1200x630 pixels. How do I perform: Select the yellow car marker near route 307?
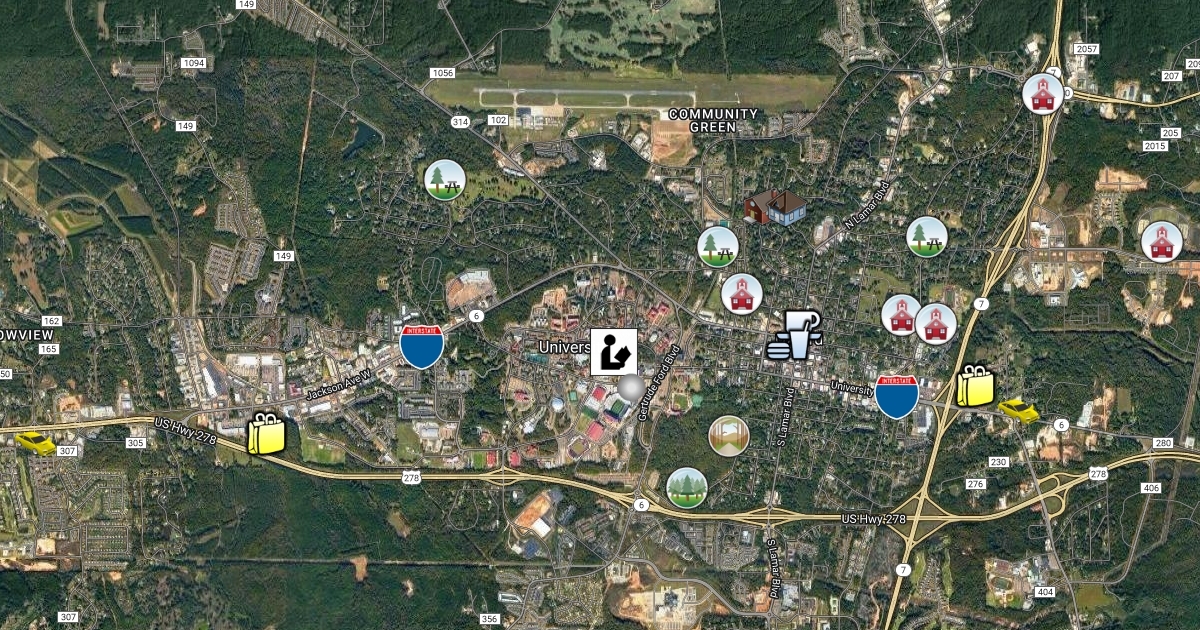(35, 442)
